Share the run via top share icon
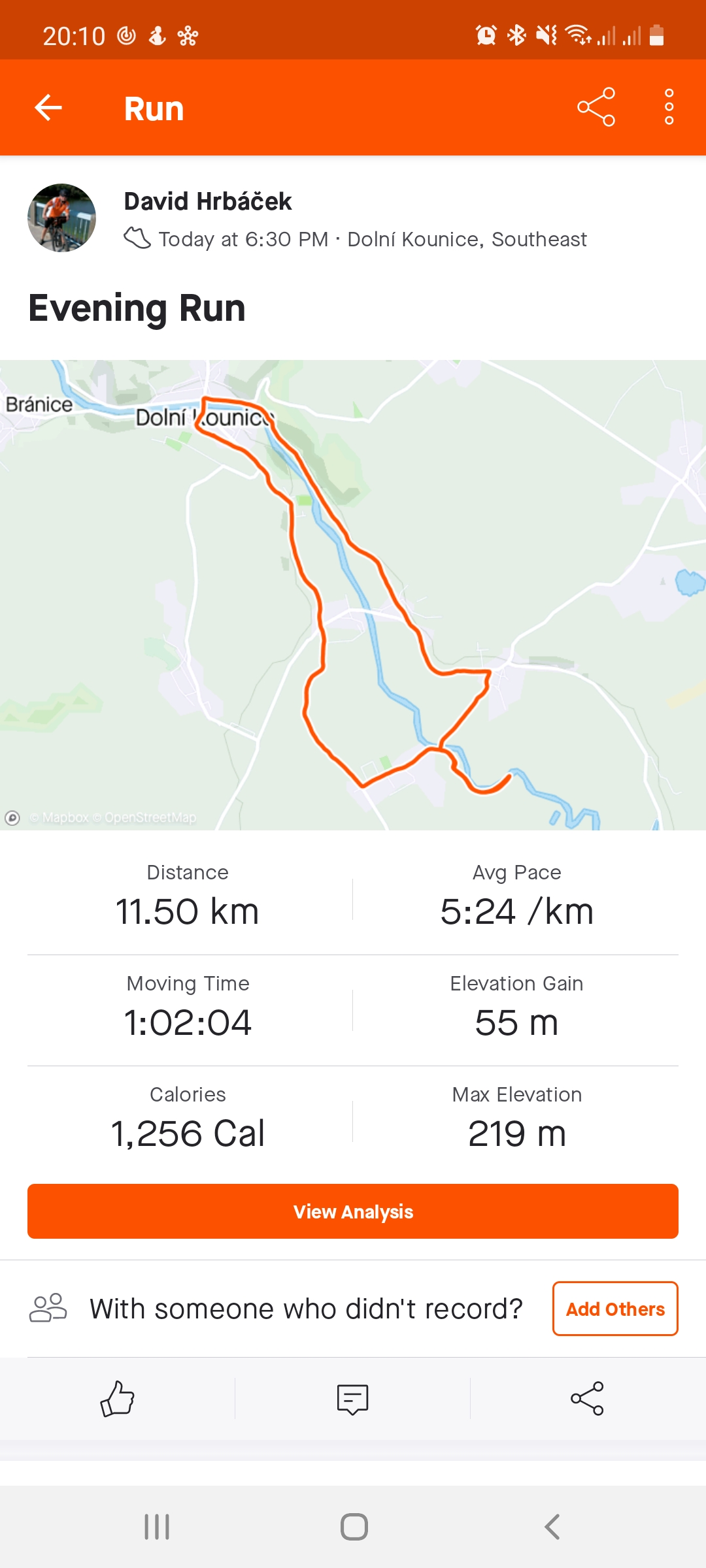Screen dimensions: 706x1568 [x=596, y=107]
